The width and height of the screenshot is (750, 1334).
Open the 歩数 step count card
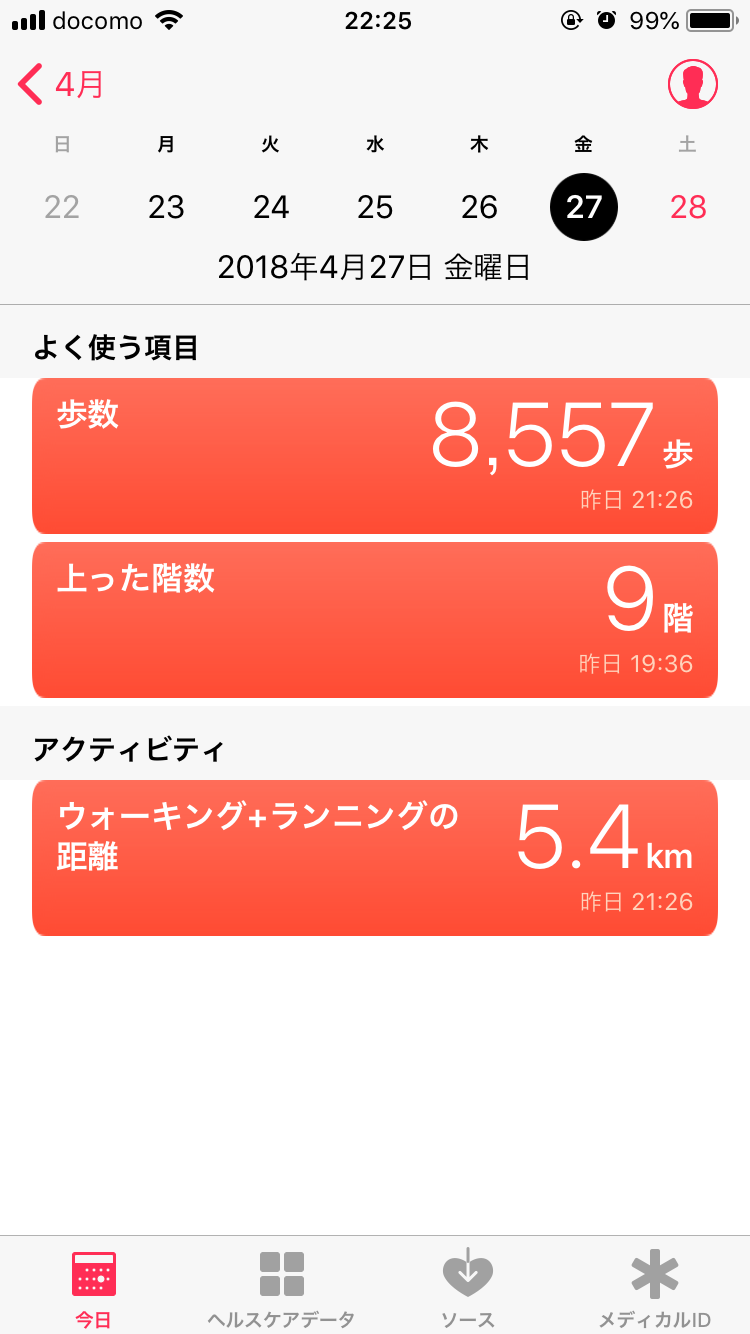point(375,456)
